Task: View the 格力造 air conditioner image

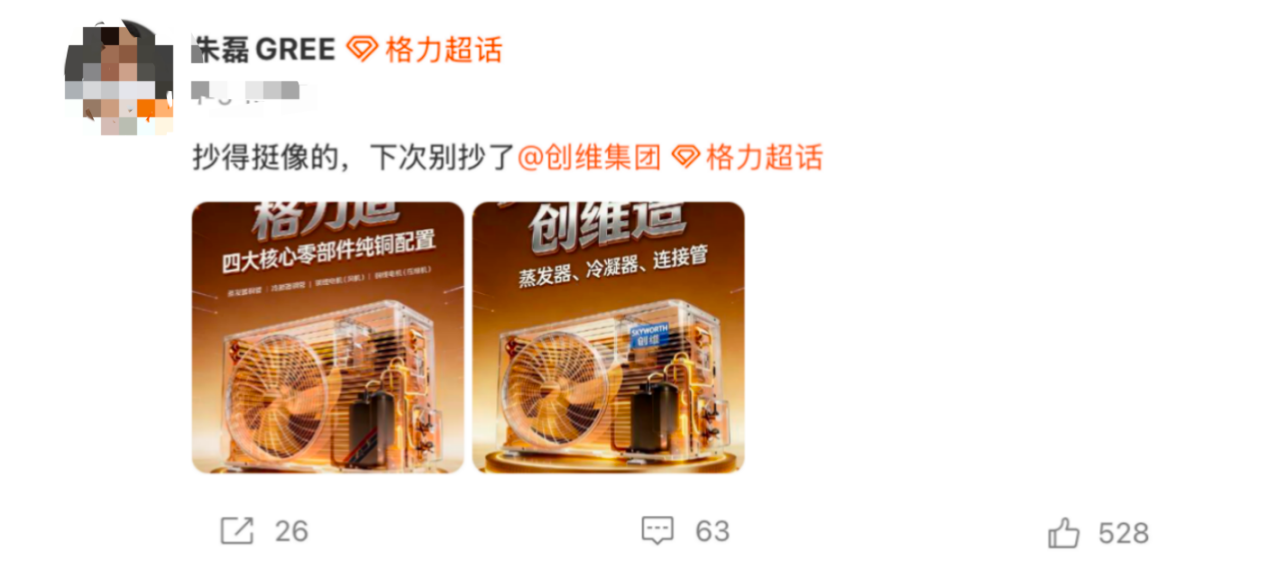Action: coord(328,337)
